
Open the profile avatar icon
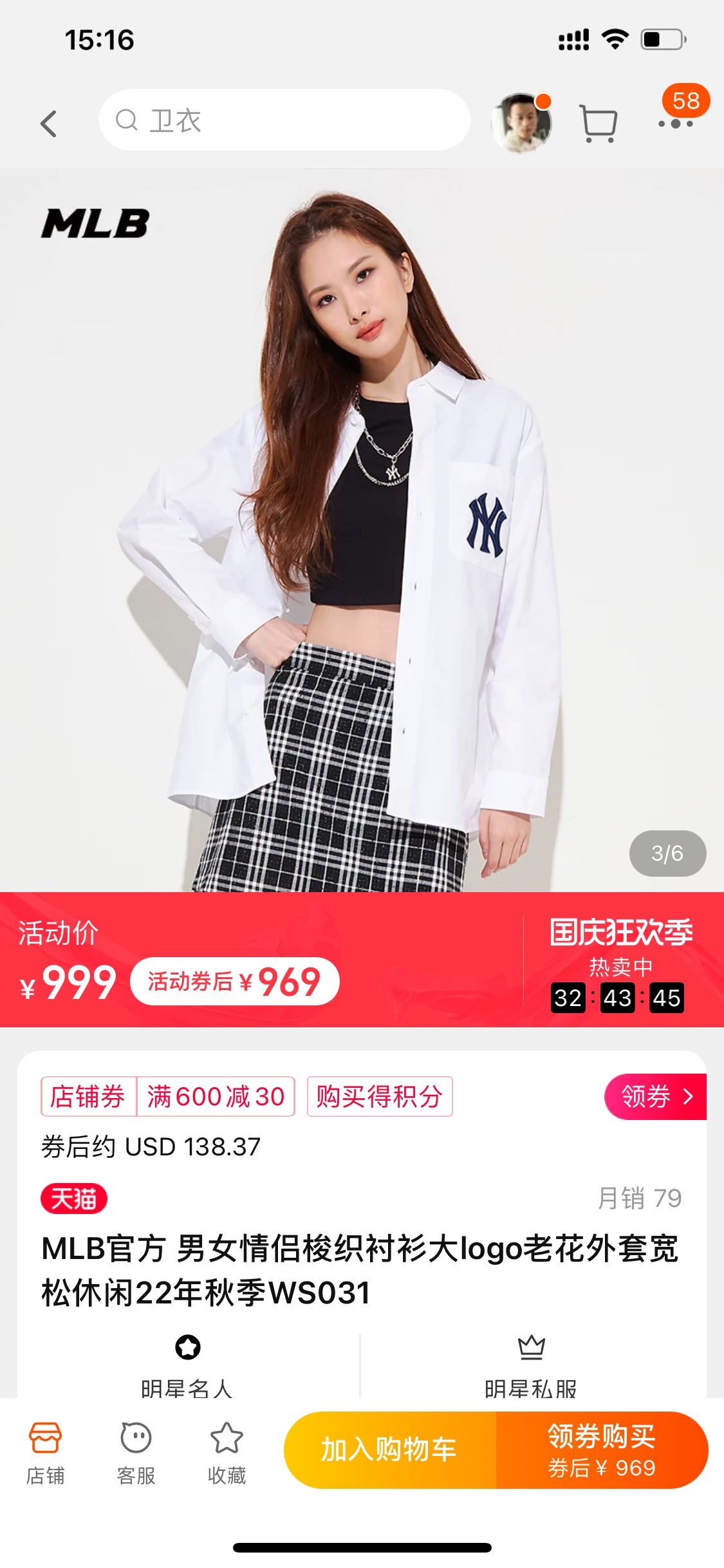(x=521, y=122)
